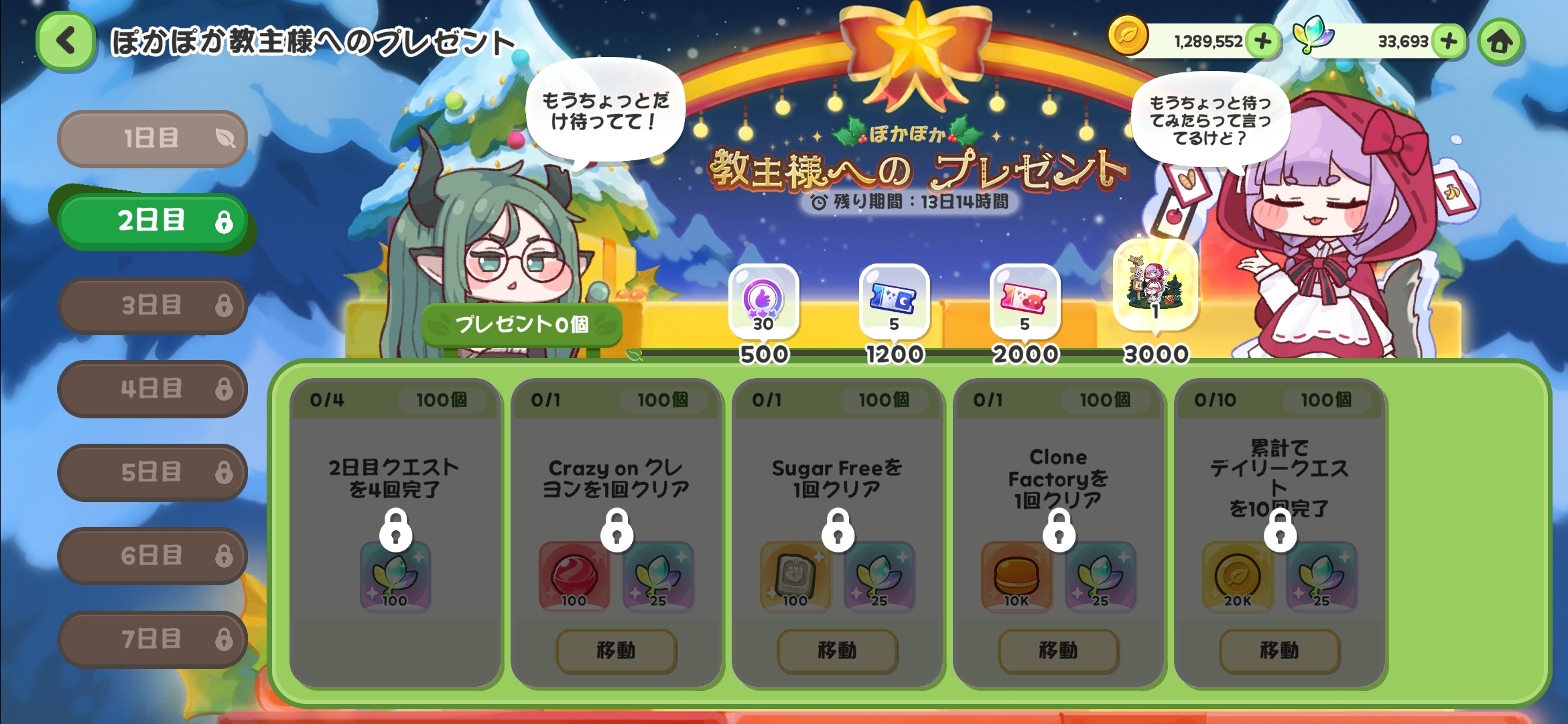This screenshot has width=1568, height=724.
Task: Go back with the green arrow
Action: pos(65,42)
